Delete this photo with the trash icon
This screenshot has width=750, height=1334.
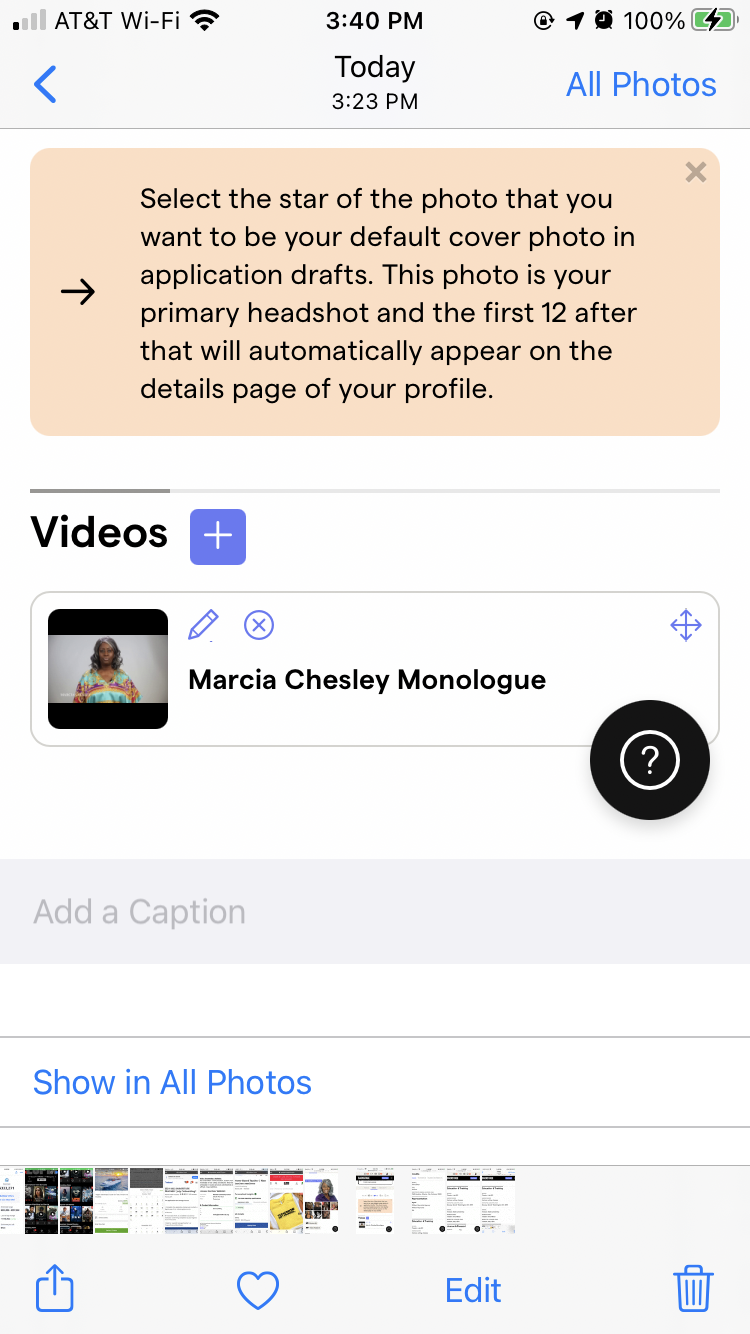pyautogui.click(x=693, y=1288)
